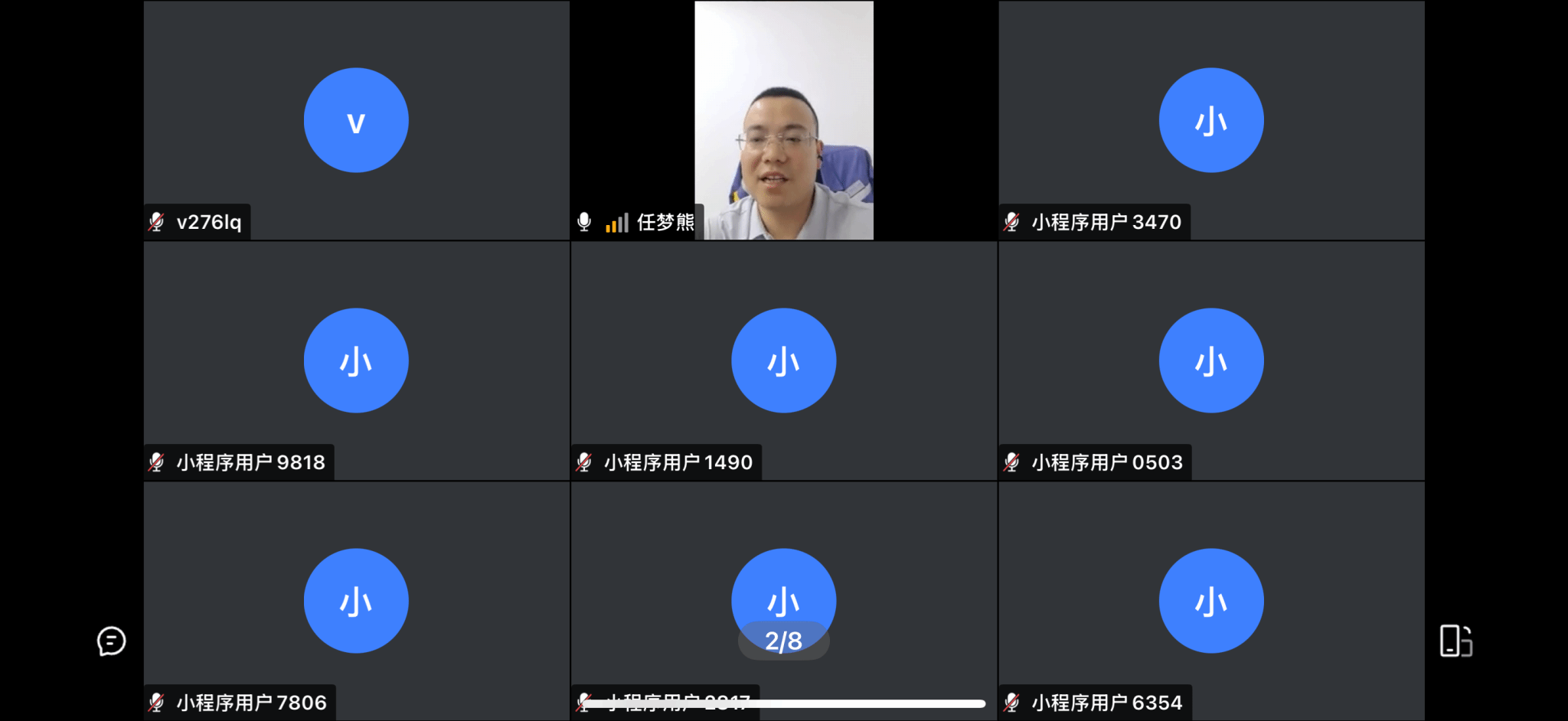Select v276lq participant tile
Image resolution: width=1568 pixels, height=721 pixels.
356,120
